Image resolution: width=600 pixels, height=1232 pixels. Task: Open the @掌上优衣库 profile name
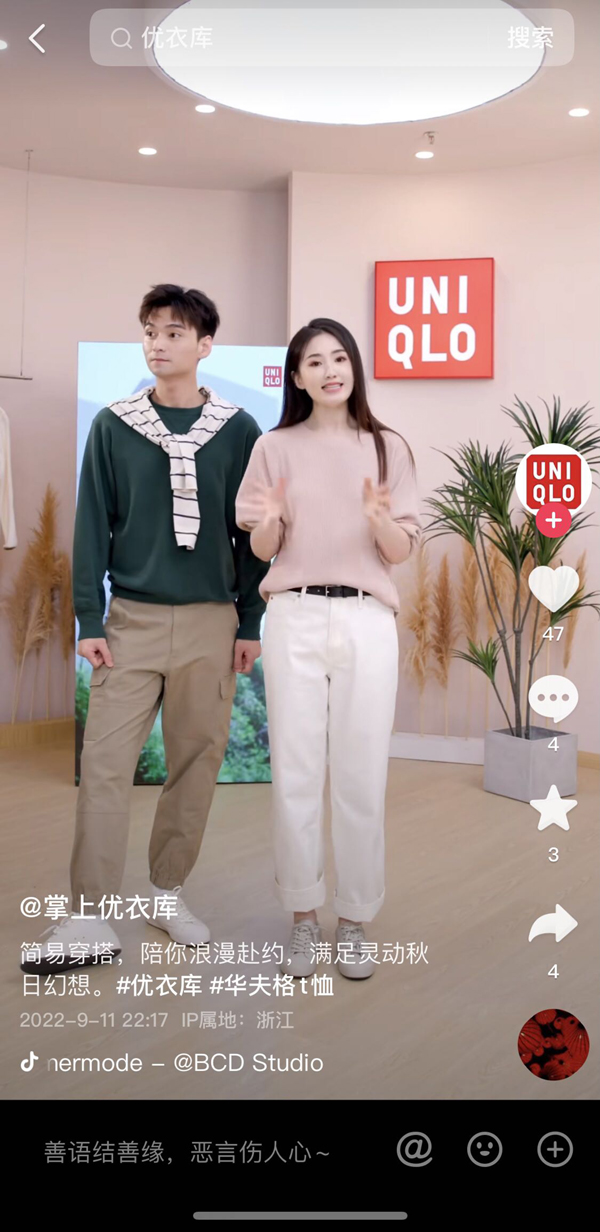point(99,908)
